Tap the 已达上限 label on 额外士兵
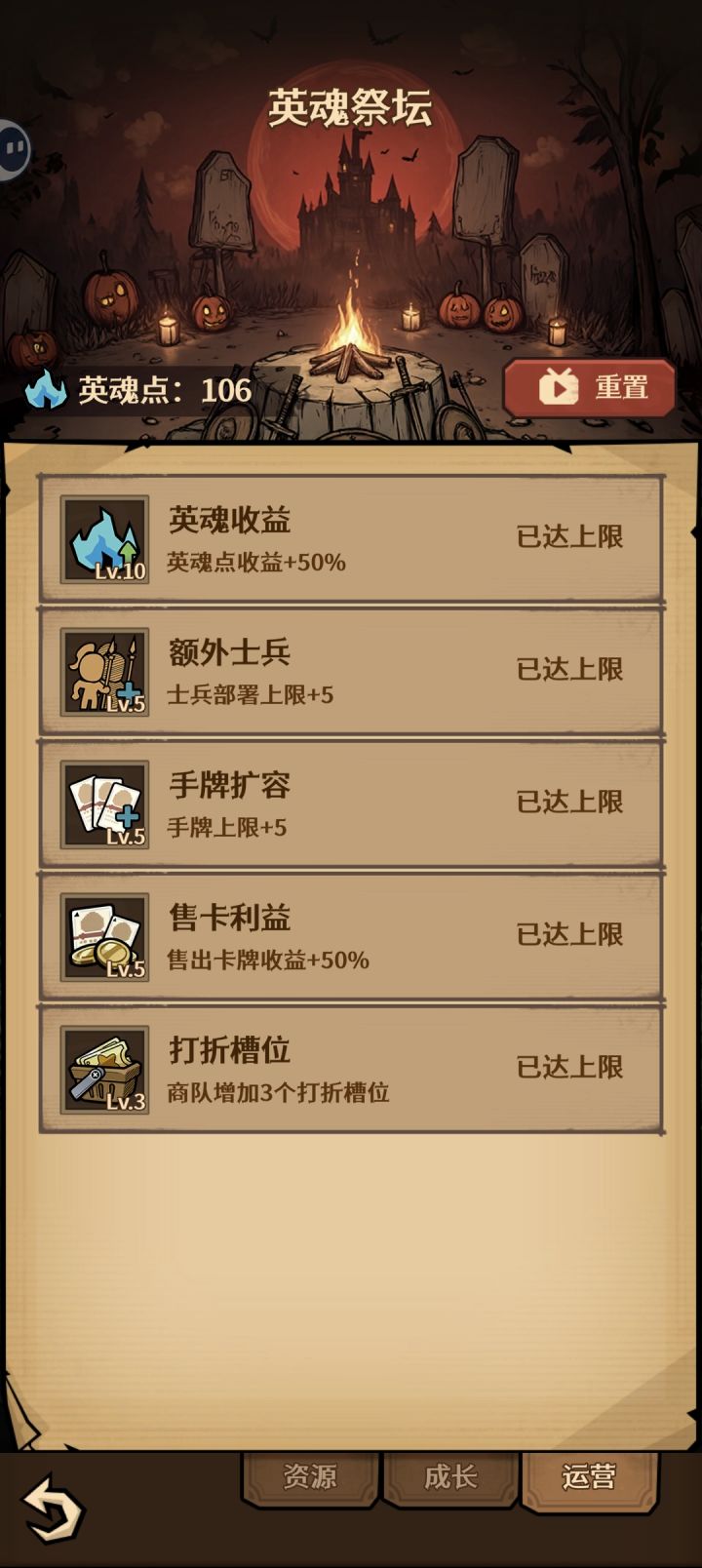Screen dimensions: 702x1568 click(569, 669)
